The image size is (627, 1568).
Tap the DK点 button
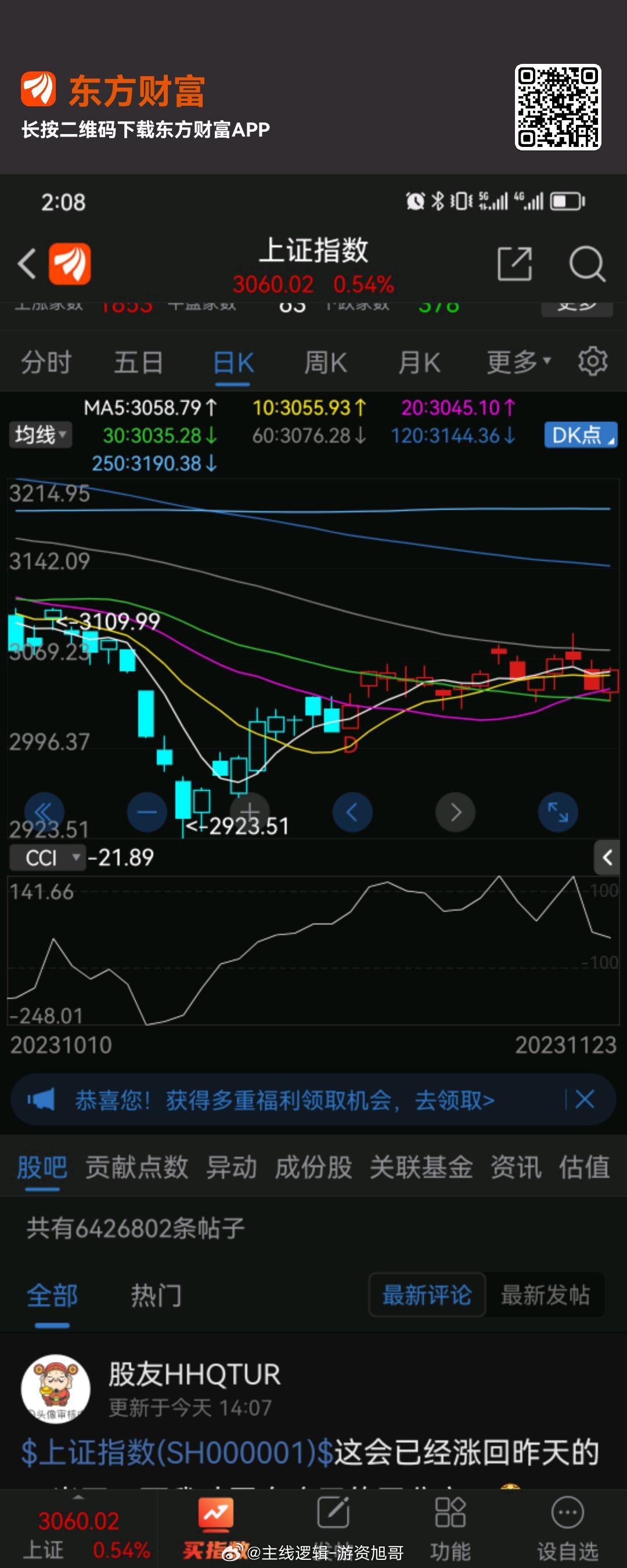pos(580,434)
